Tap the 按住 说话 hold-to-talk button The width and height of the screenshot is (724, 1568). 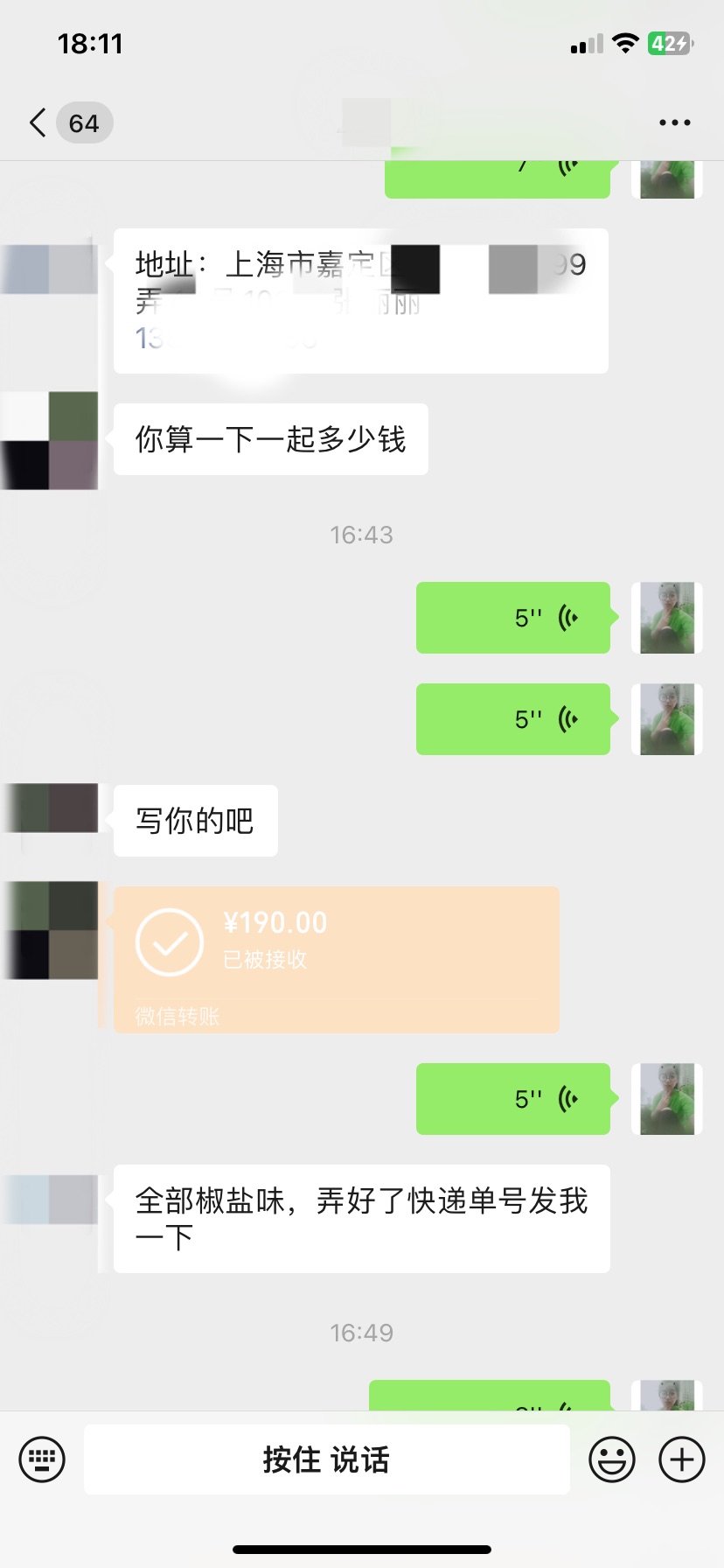326,1459
